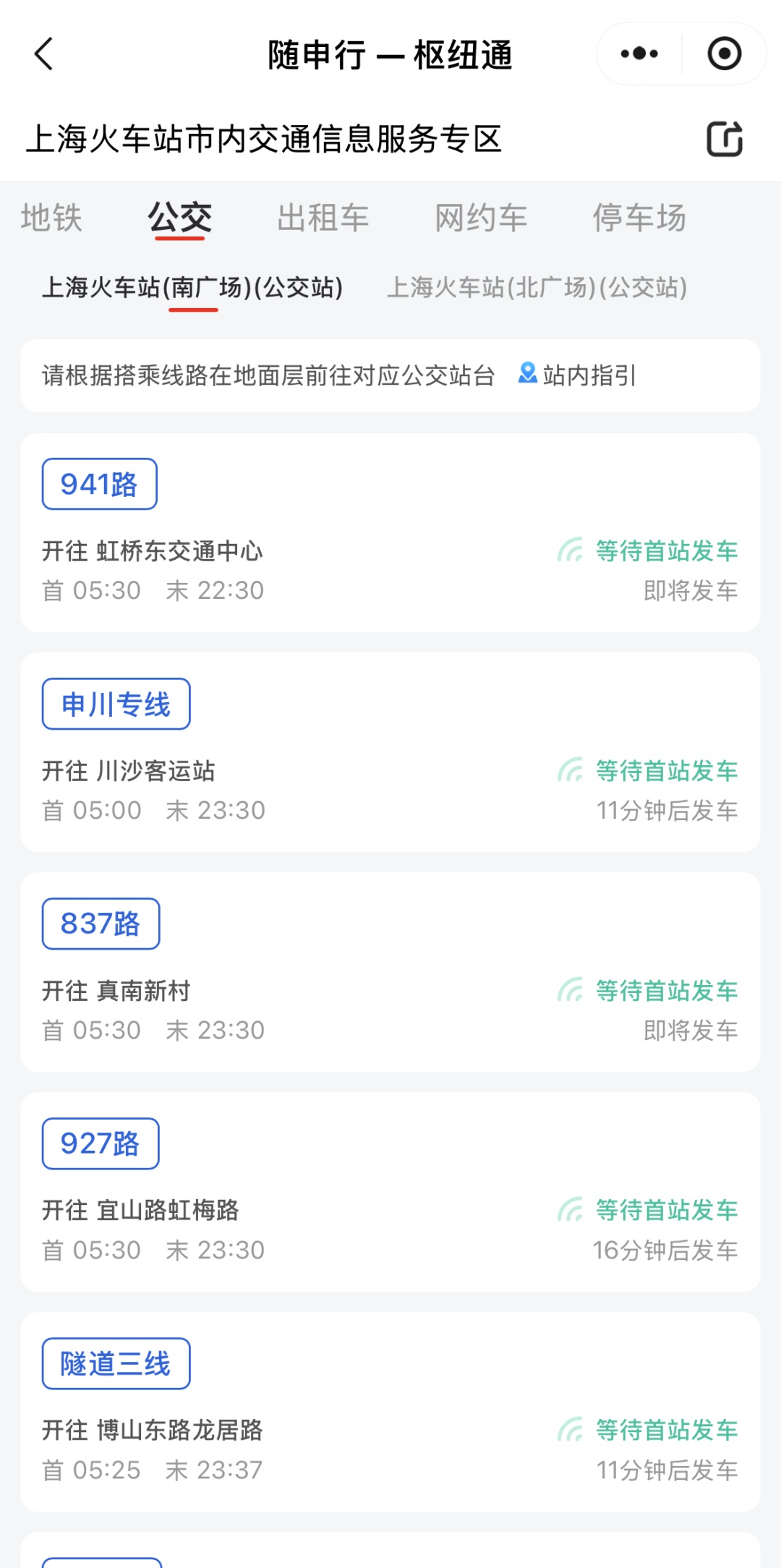Viewport: 781px width, 1568px height.
Task: Share this transit info page
Action: (724, 139)
